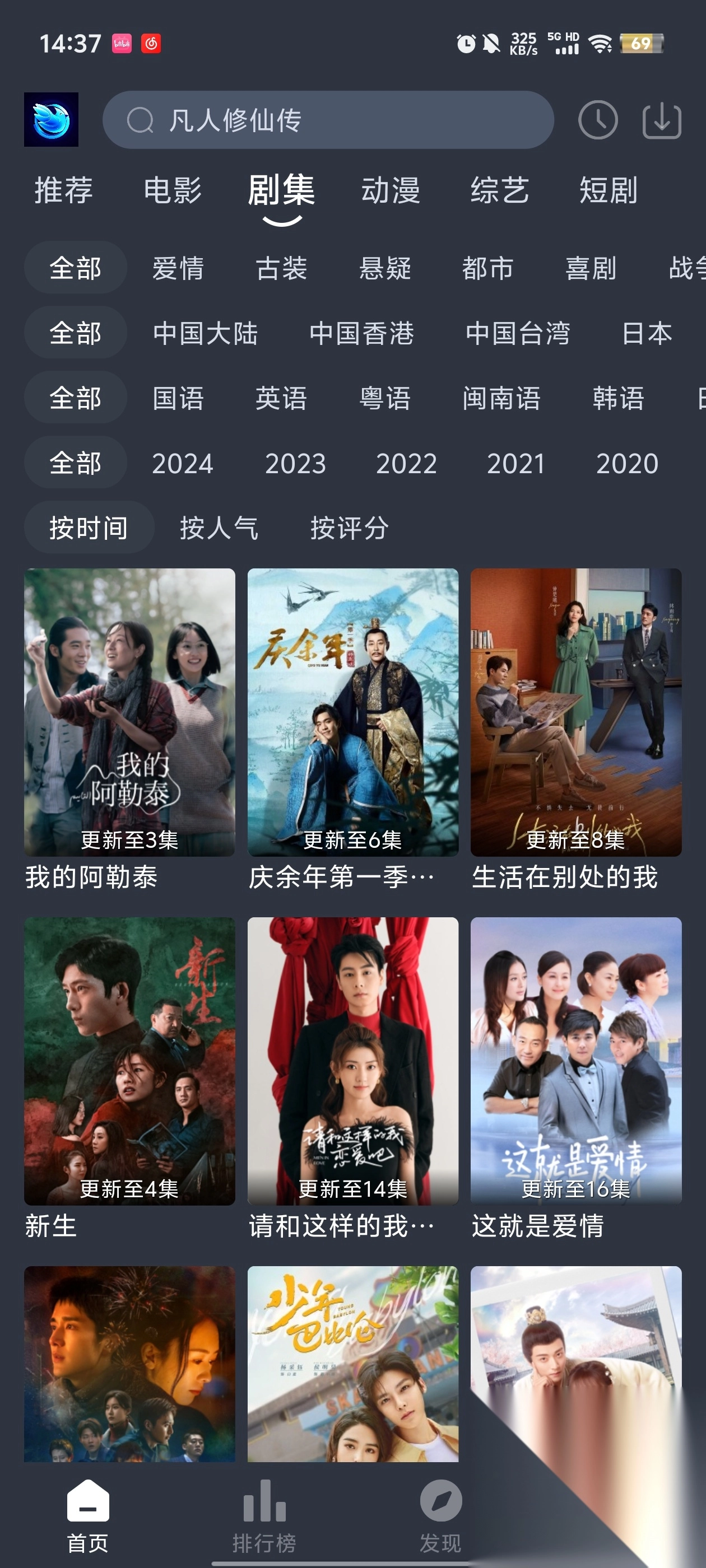
Task: Open the watch history clock icon
Action: coord(597,120)
